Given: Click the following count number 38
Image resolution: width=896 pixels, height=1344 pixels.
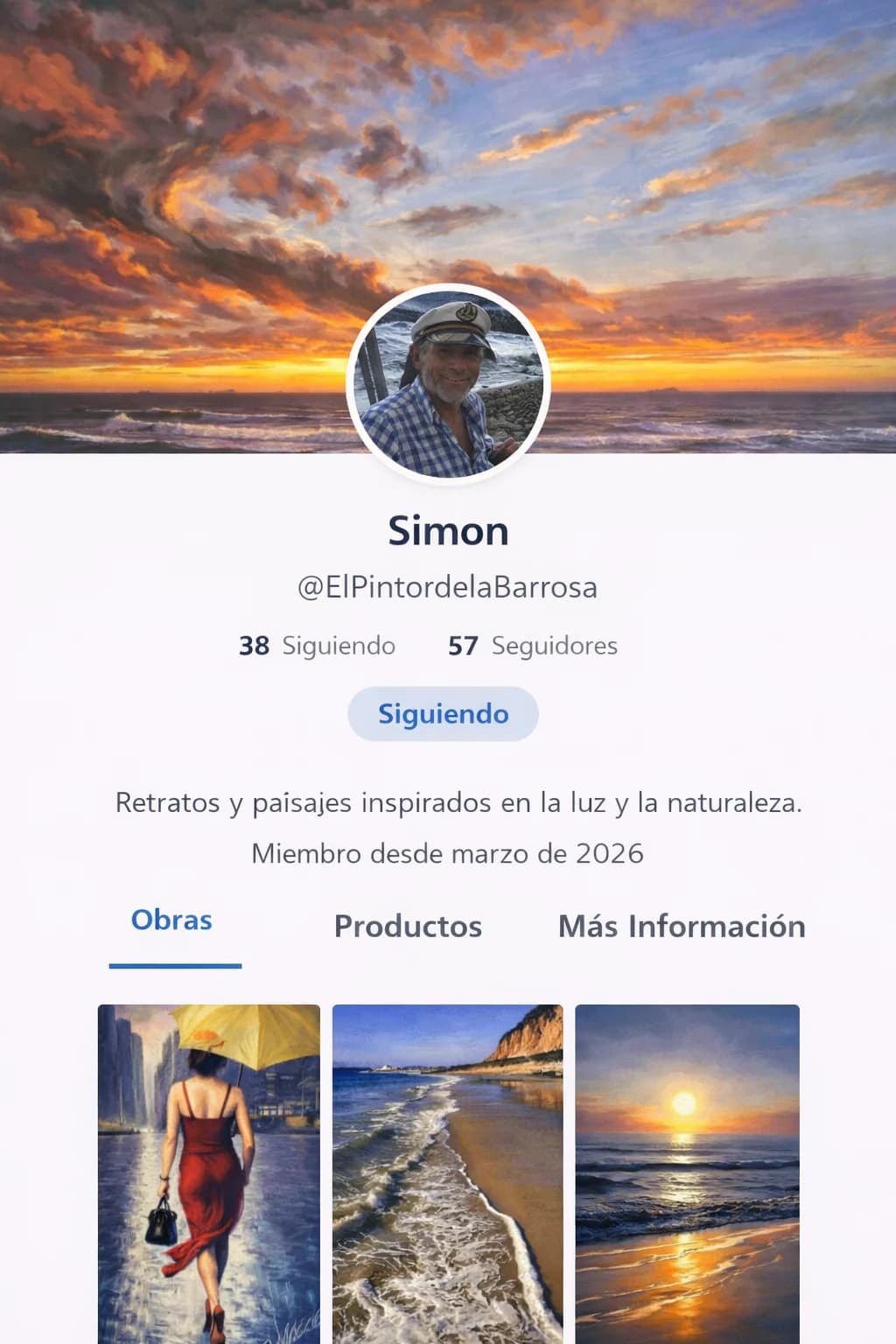Looking at the screenshot, I should pyautogui.click(x=254, y=646).
